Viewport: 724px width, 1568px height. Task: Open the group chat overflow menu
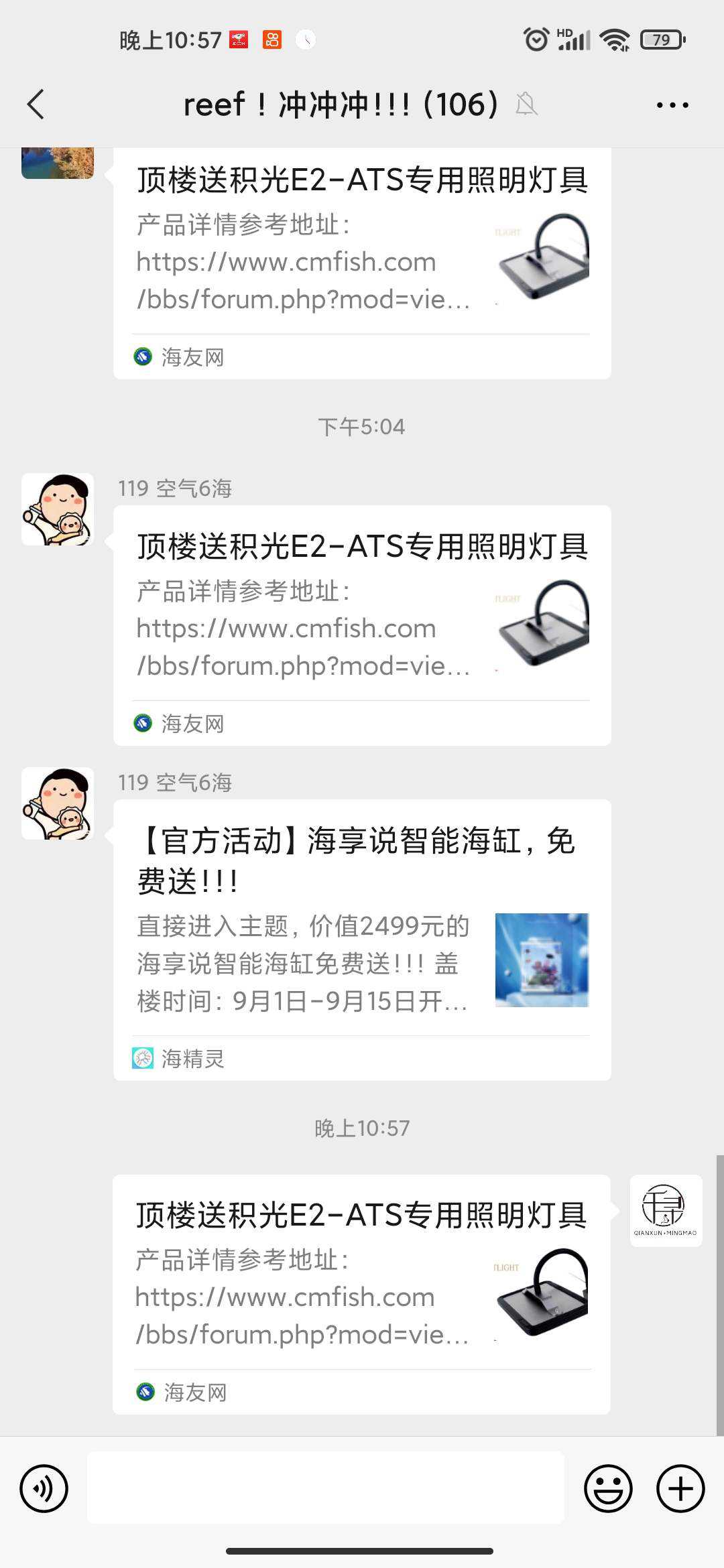[x=672, y=105]
